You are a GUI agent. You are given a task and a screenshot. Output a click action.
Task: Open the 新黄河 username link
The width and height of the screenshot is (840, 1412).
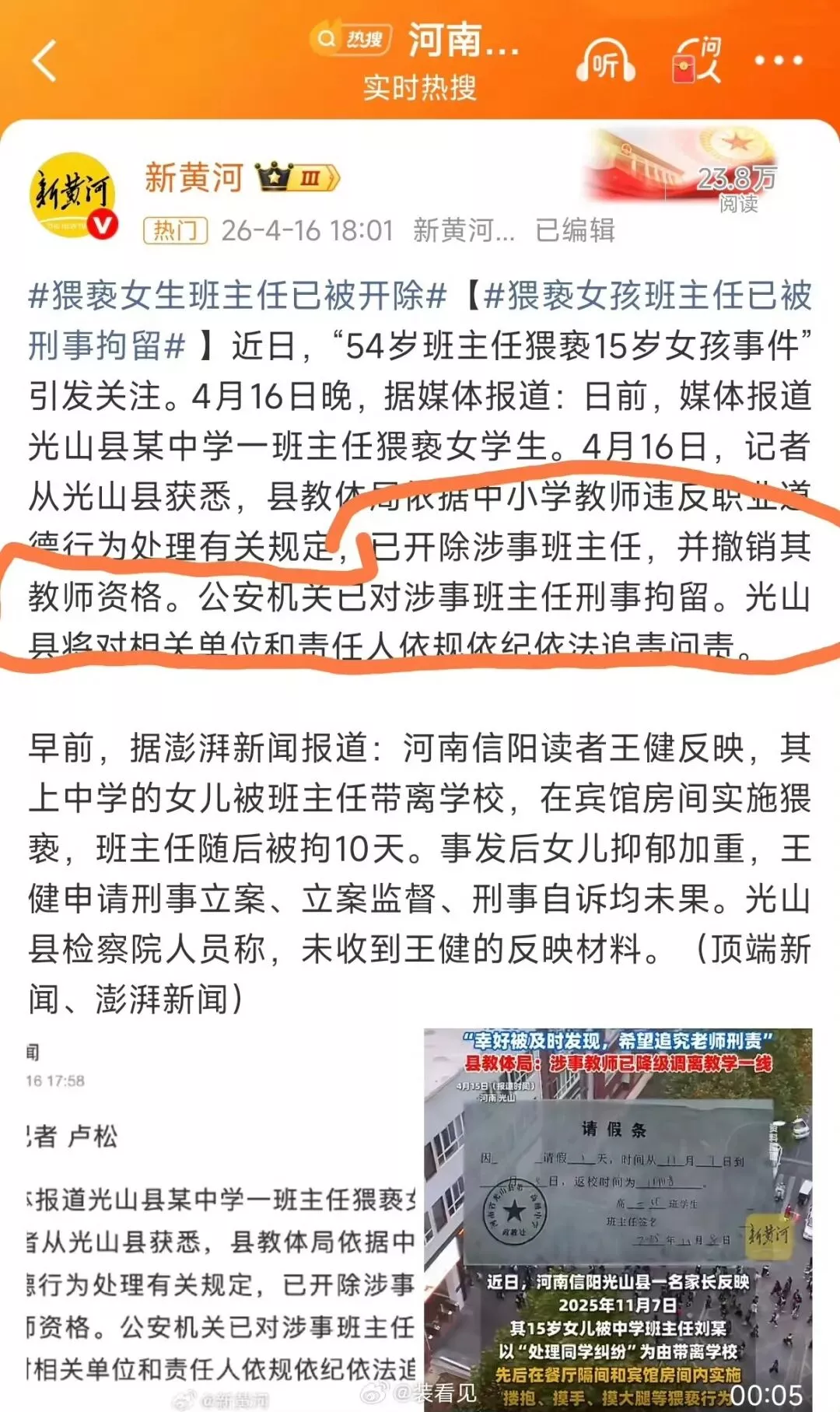194,178
